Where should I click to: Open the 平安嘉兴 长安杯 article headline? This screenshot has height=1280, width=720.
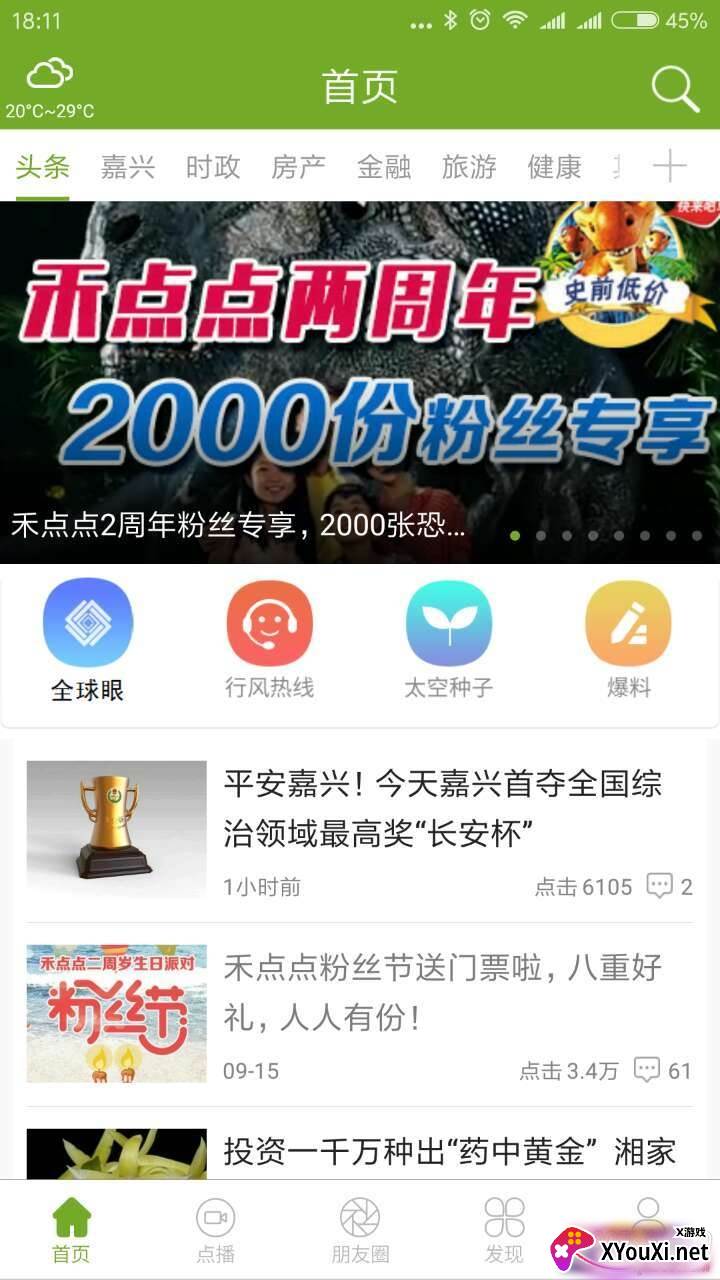pyautogui.click(x=442, y=809)
